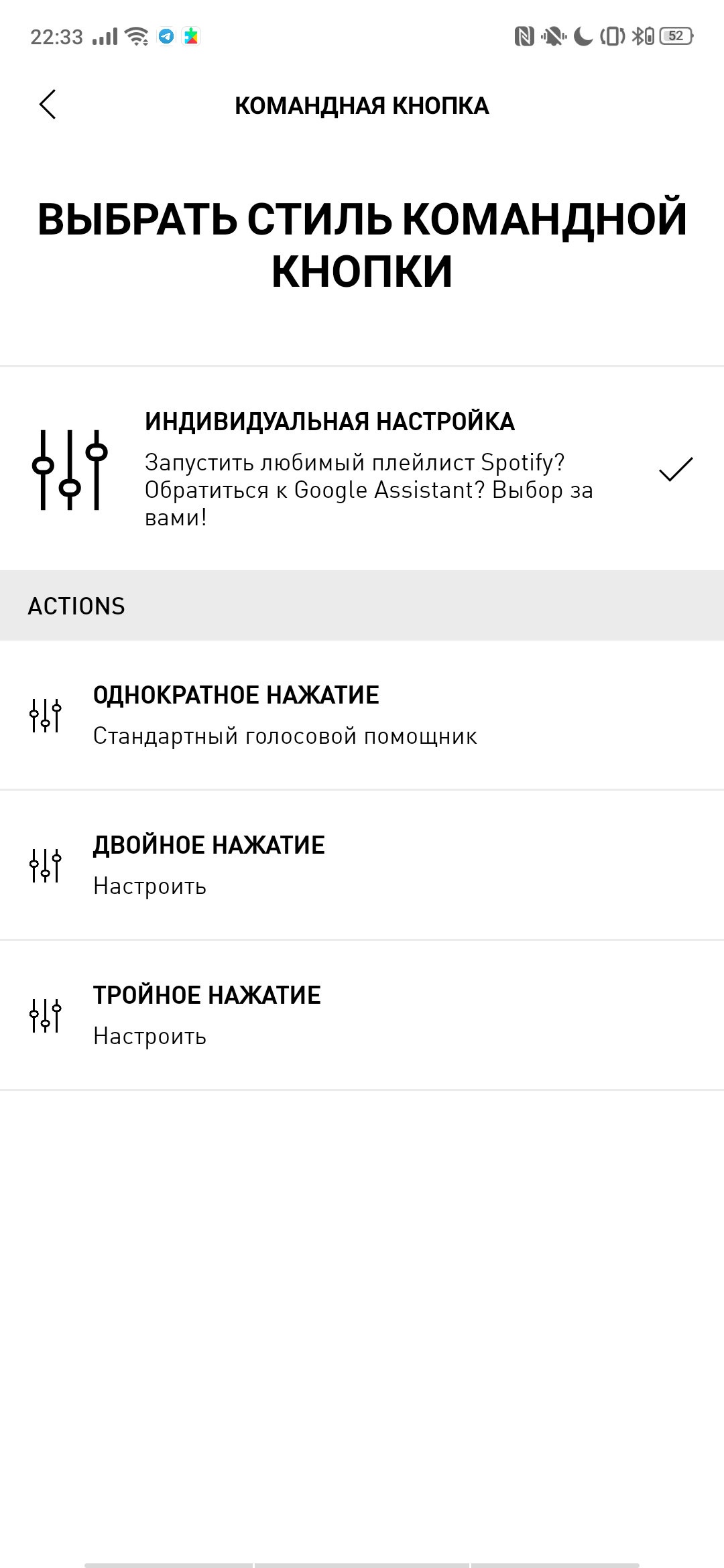Configure Тройное нажатие action

[362, 1015]
